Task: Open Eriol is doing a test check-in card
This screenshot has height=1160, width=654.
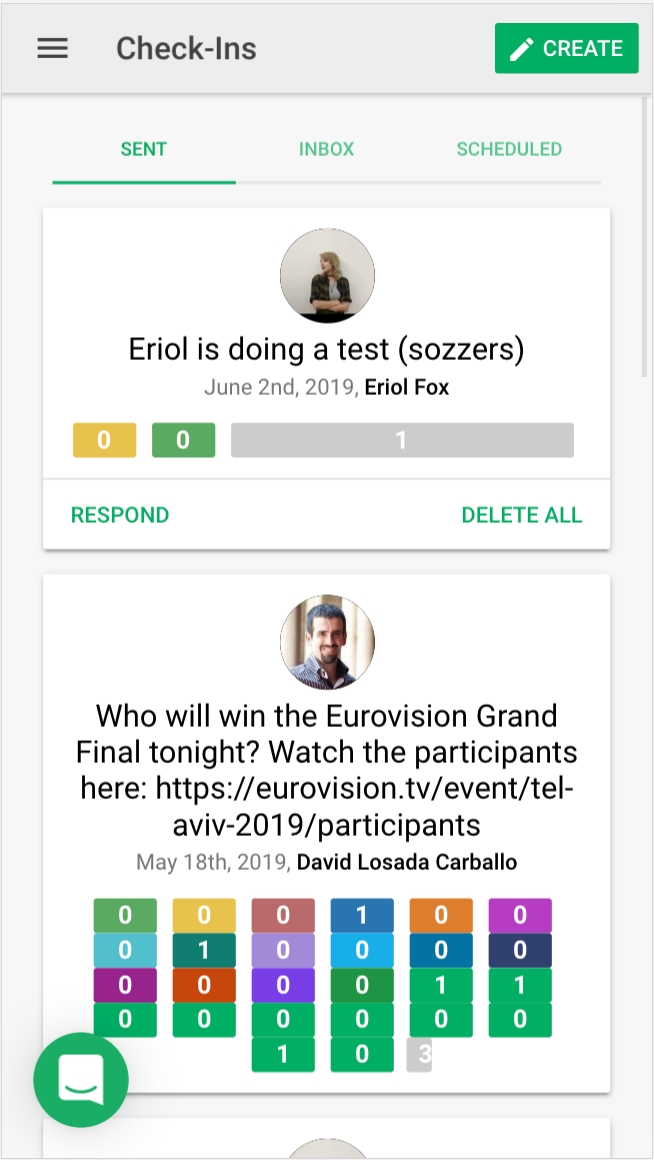Action: pyautogui.click(x=326, y=349)
